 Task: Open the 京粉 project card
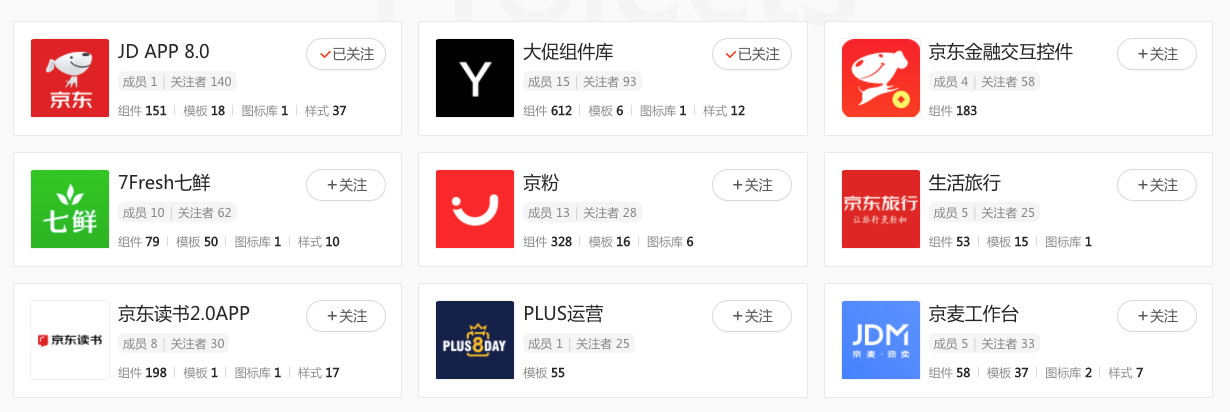coord(613,209)
